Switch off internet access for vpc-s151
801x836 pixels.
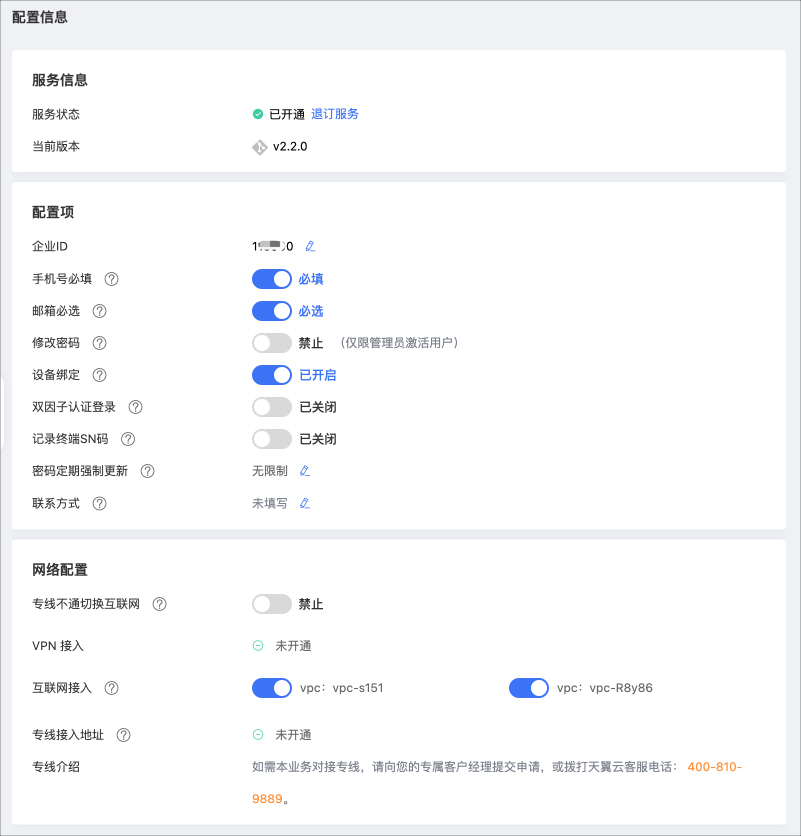pyautogui.click(x=272, y=688)
